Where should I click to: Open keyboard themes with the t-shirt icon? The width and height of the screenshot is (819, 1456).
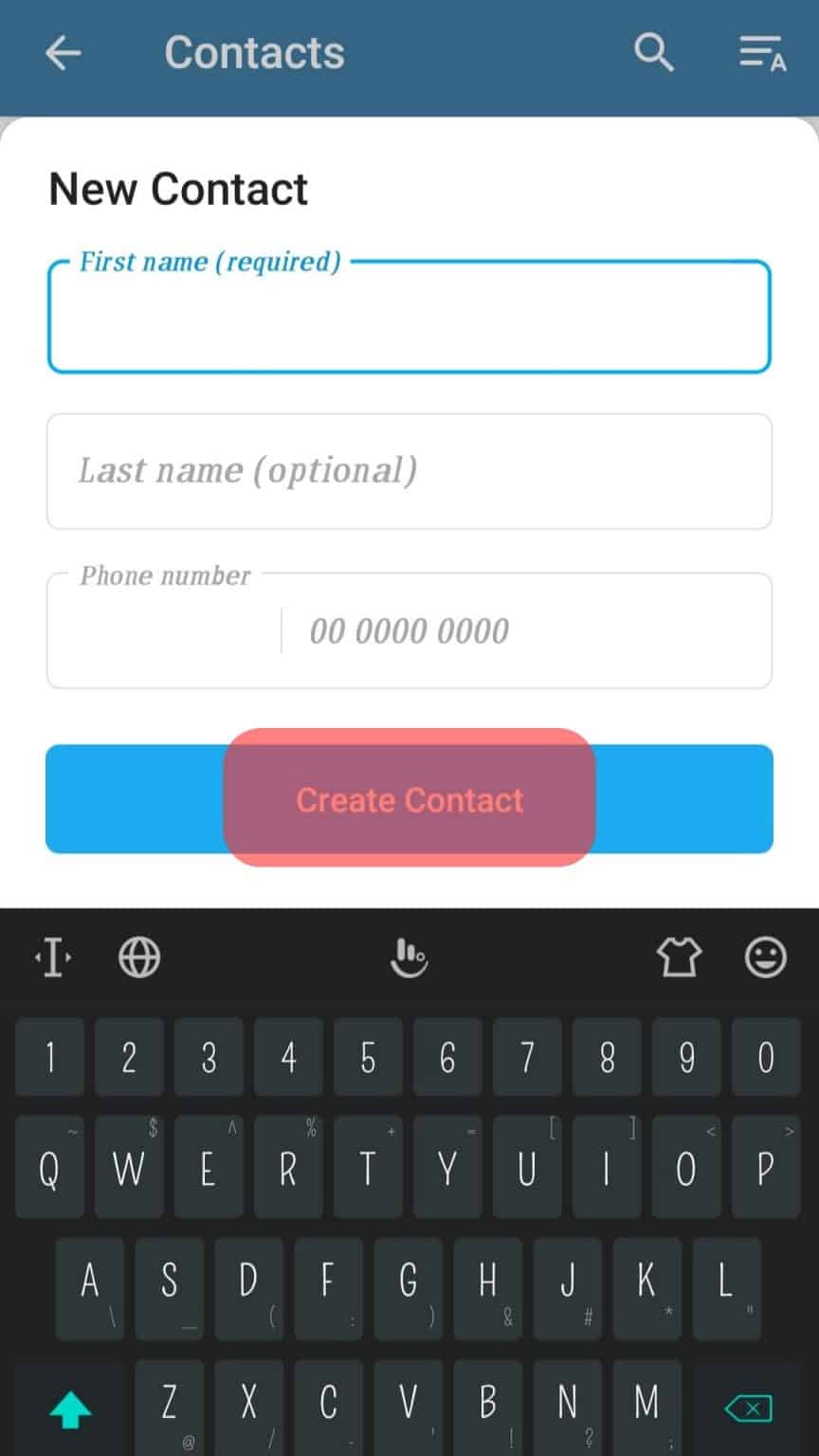coord(677,957)
